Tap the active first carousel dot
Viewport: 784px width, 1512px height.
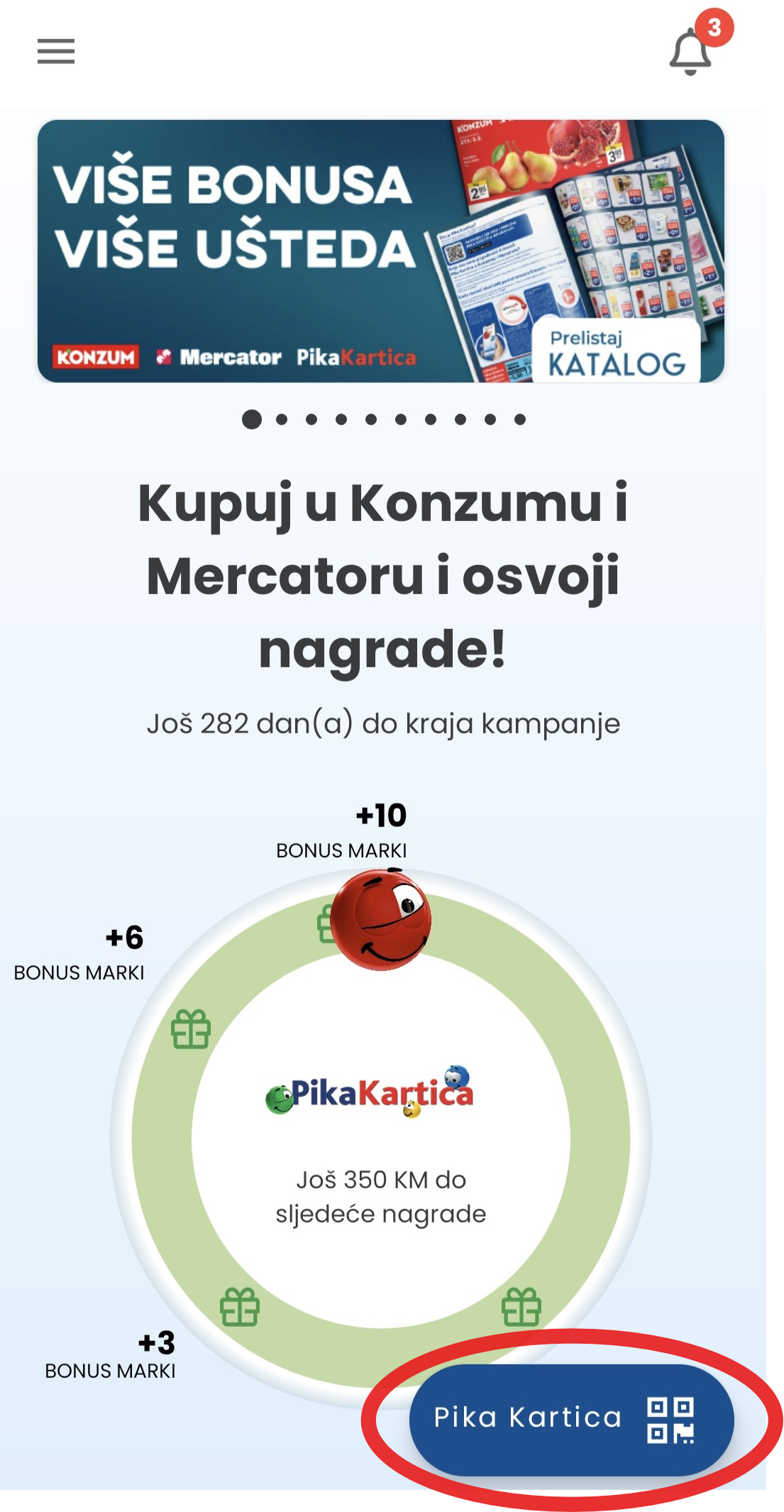250,420
